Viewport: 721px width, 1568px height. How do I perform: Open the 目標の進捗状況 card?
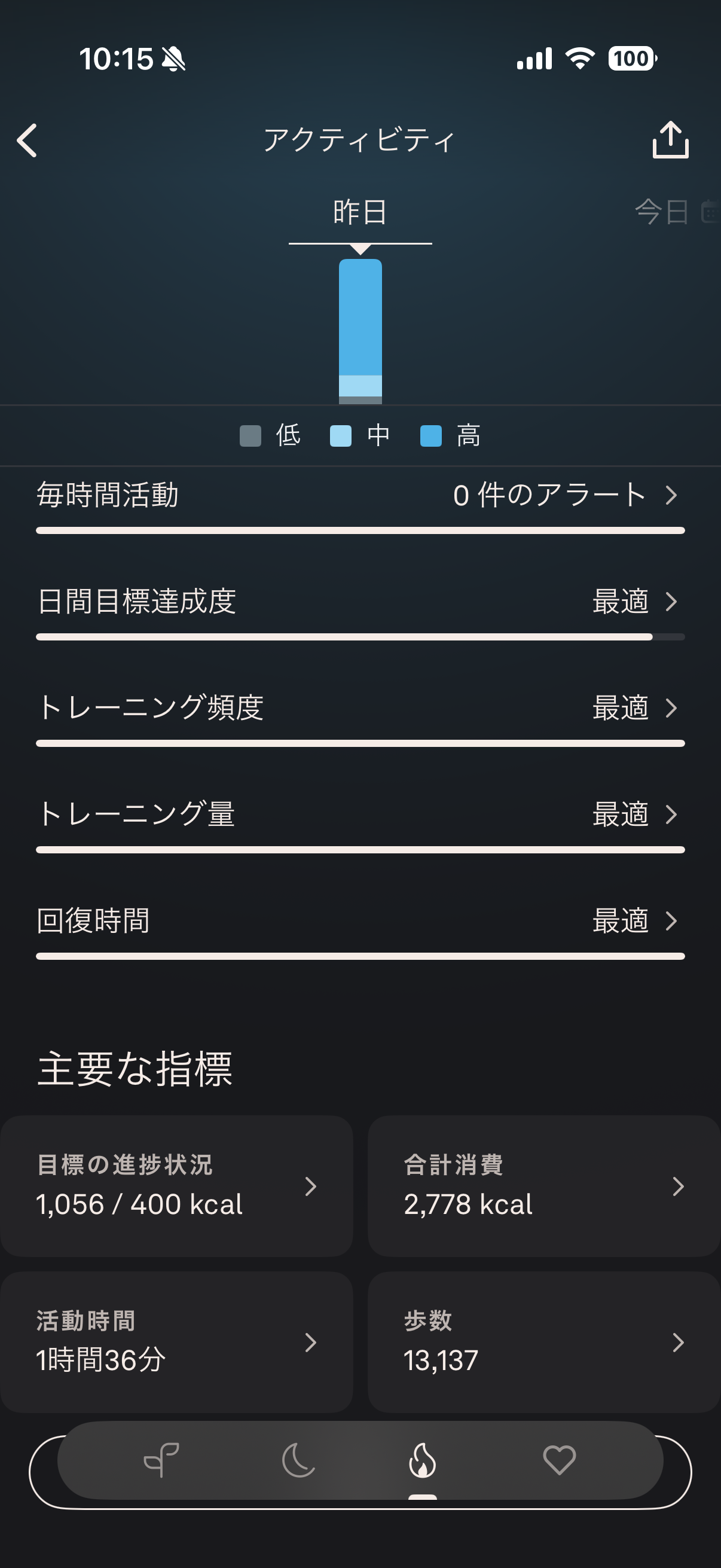(176, 1186)
